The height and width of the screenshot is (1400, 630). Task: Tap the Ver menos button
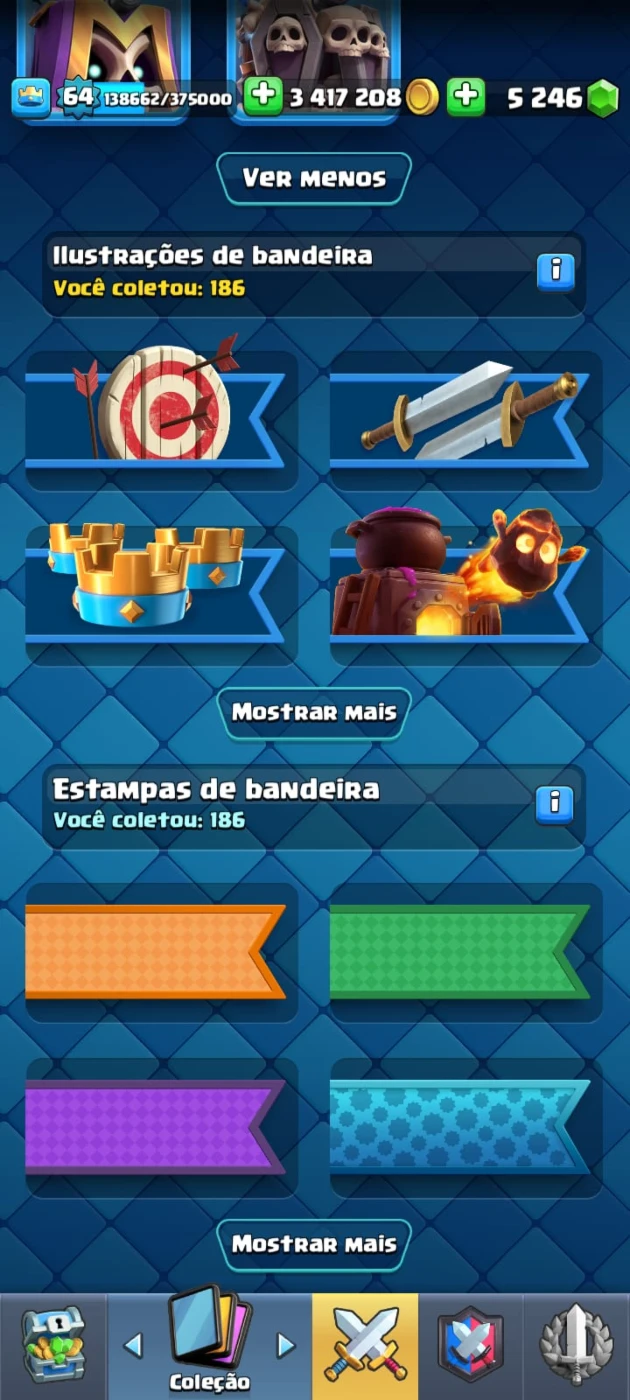(314, 179)
